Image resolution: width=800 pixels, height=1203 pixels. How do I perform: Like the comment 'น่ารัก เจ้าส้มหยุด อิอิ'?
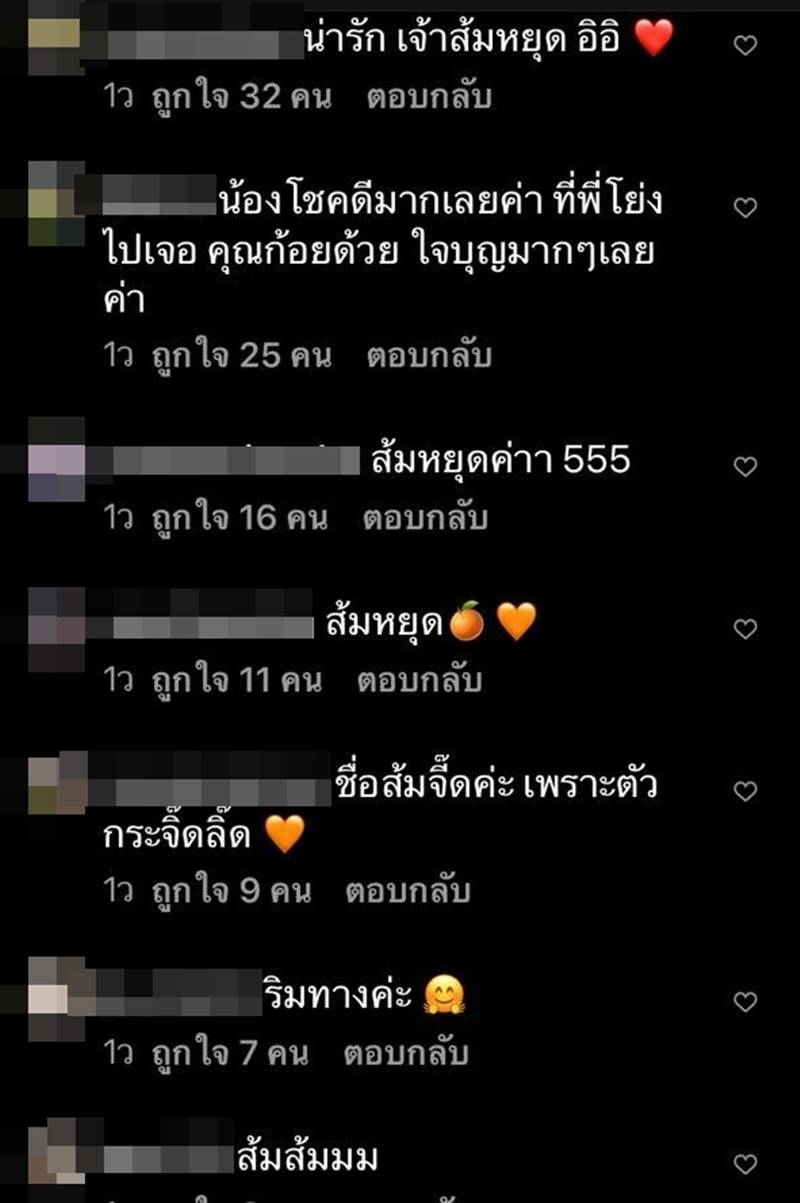(745, 45)
